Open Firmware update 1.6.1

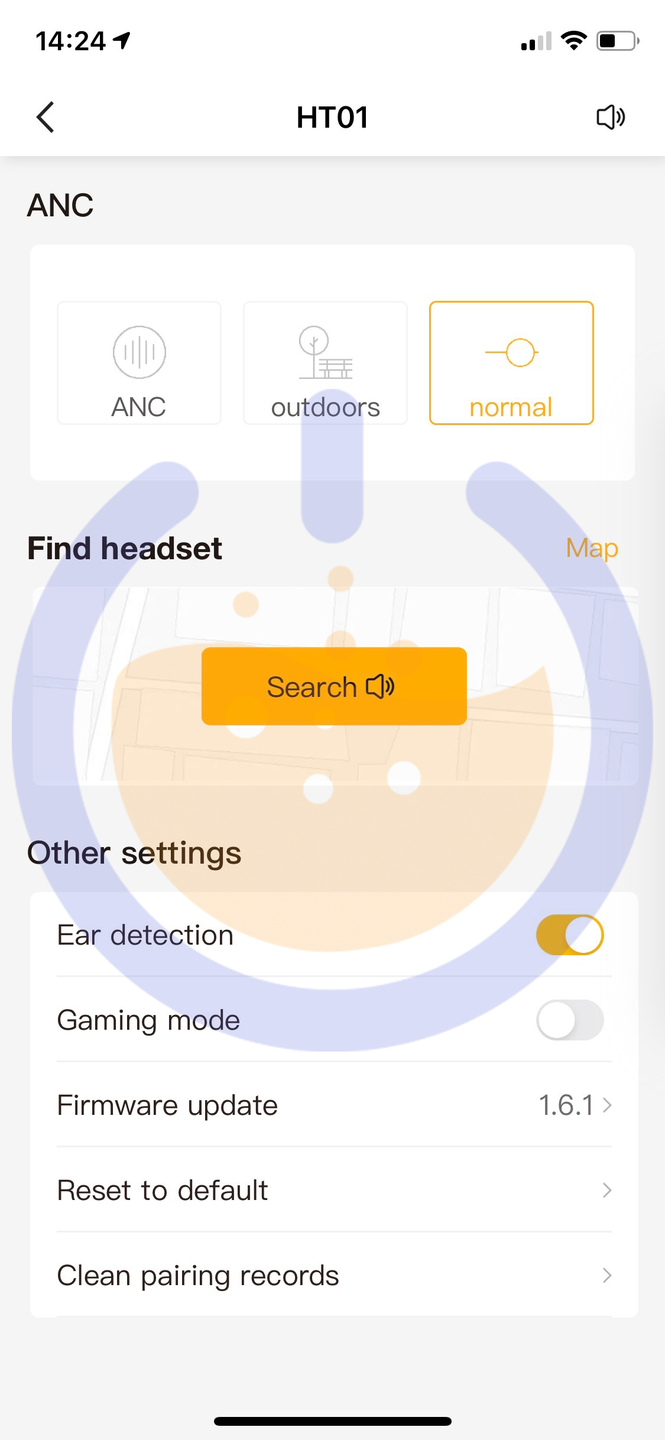click(333, 1105)
